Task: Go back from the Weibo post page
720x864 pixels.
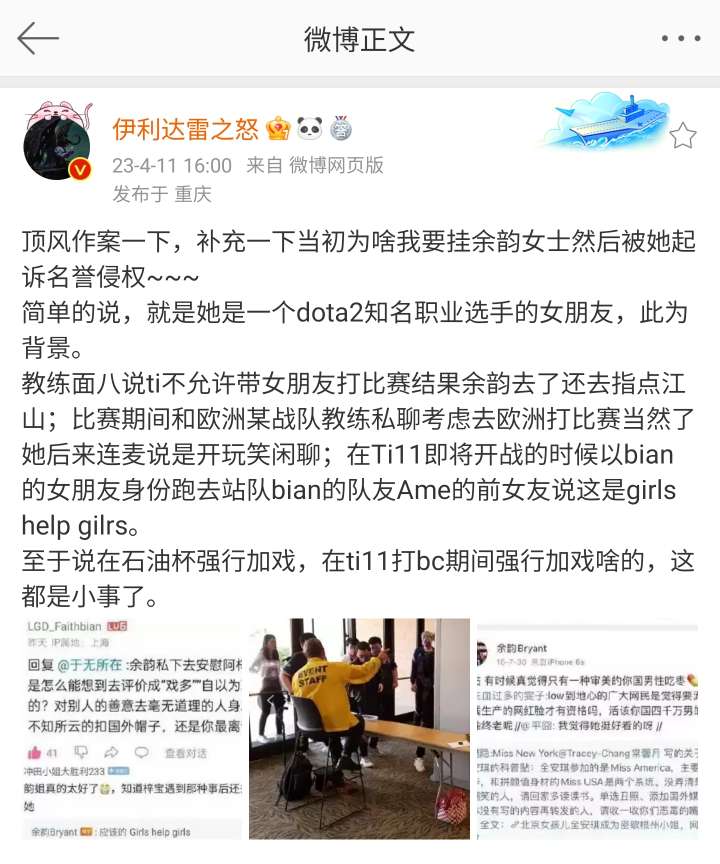Action: [38, 39]
